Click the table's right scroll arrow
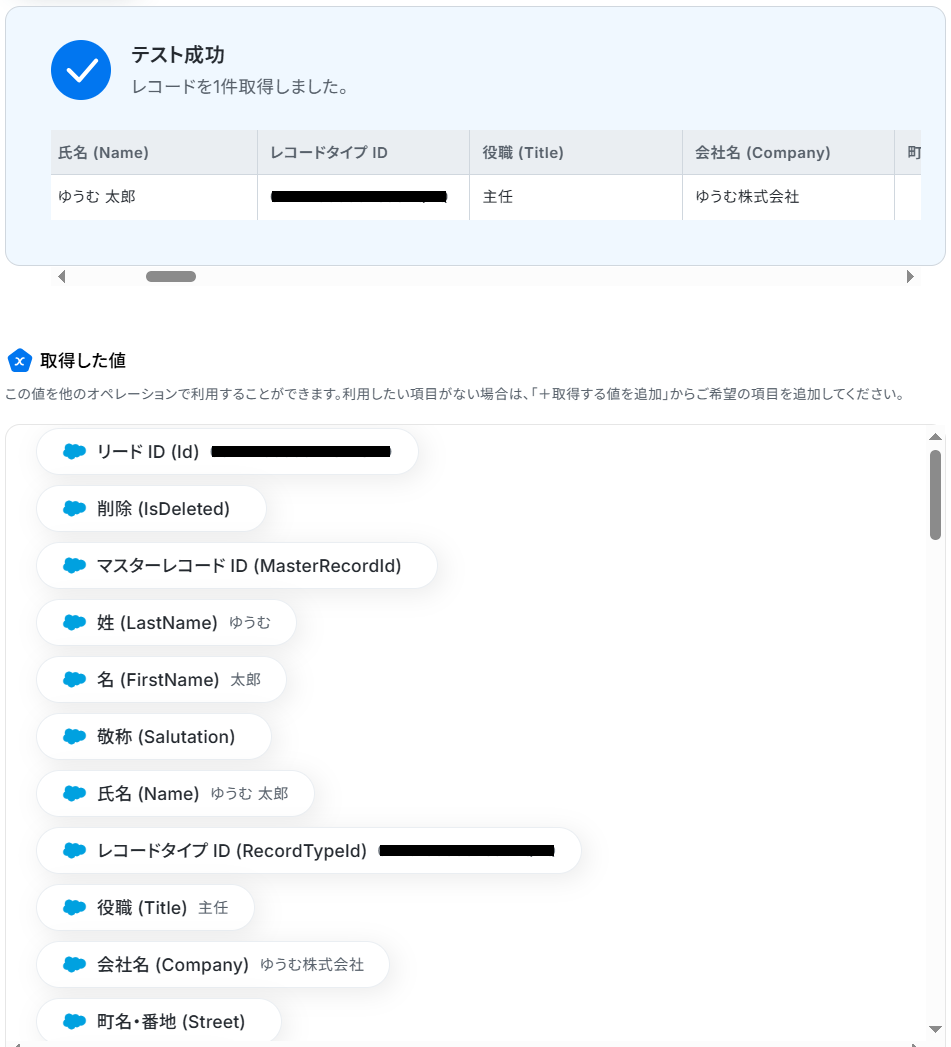 click(910, 277)
